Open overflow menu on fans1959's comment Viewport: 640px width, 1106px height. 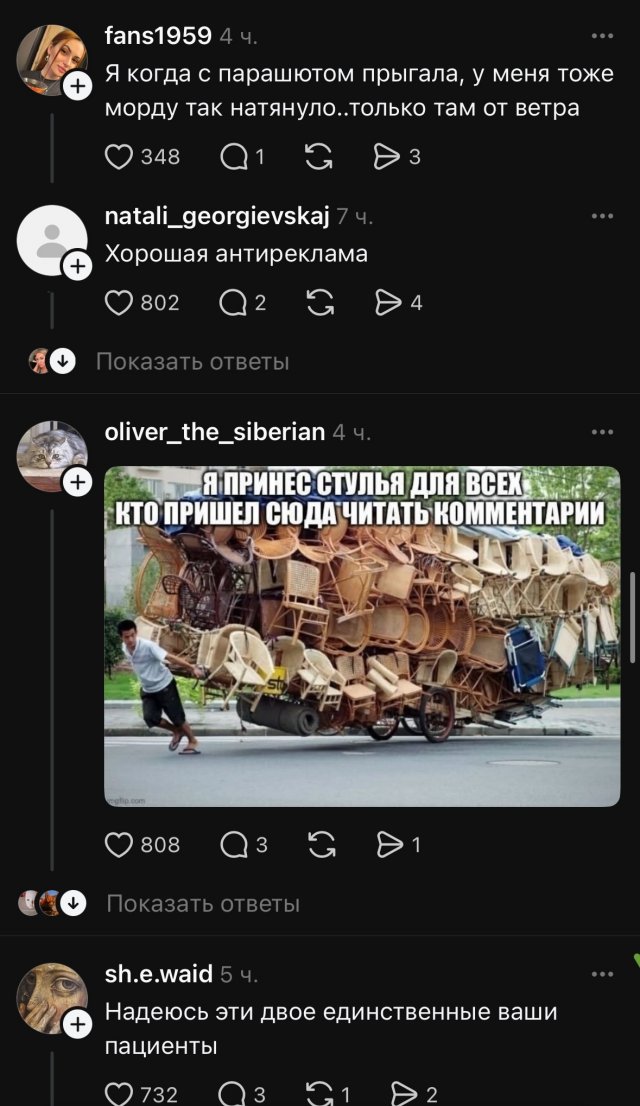coord(602,37)
